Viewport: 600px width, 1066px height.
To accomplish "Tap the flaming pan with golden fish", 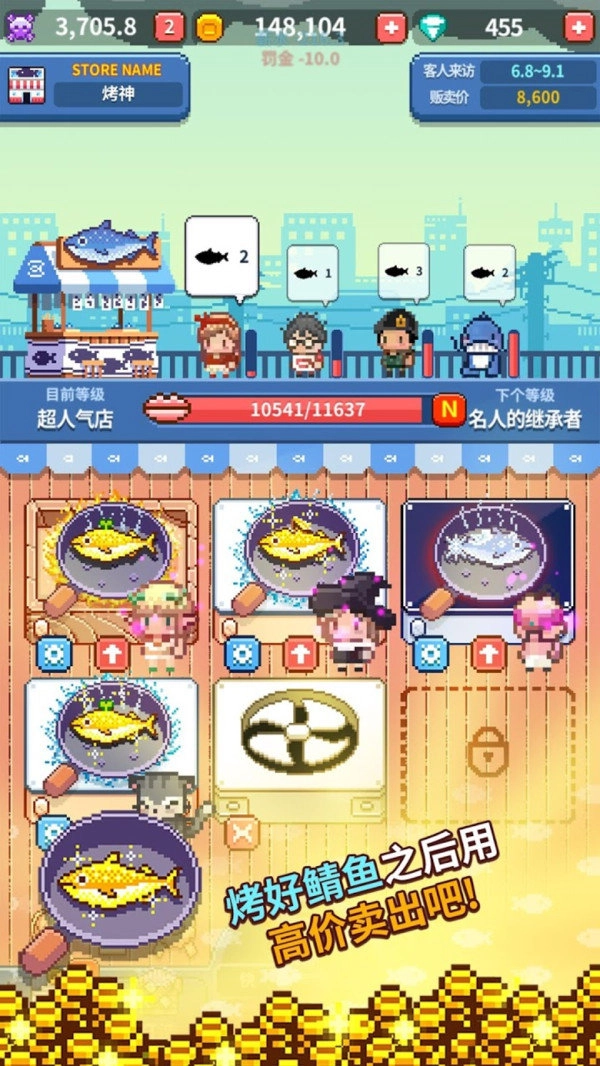I will (108, 550).
